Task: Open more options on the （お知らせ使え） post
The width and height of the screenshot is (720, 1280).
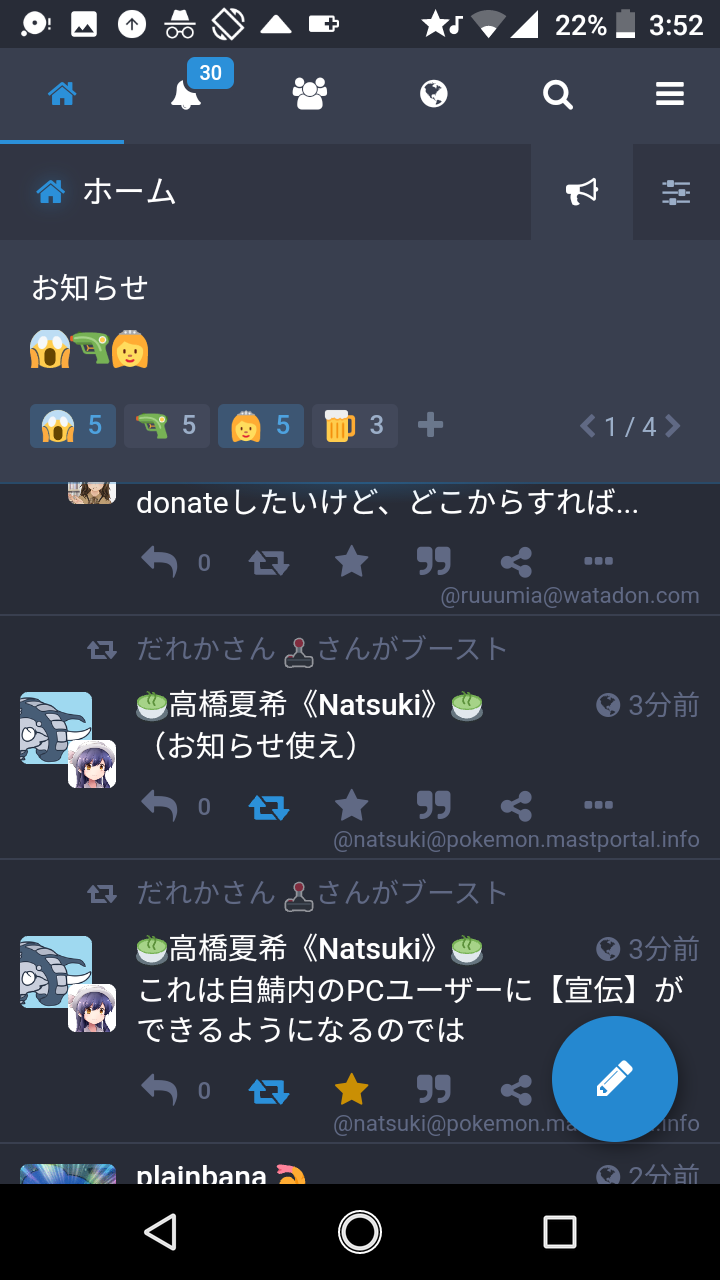Action: point(598,805)
